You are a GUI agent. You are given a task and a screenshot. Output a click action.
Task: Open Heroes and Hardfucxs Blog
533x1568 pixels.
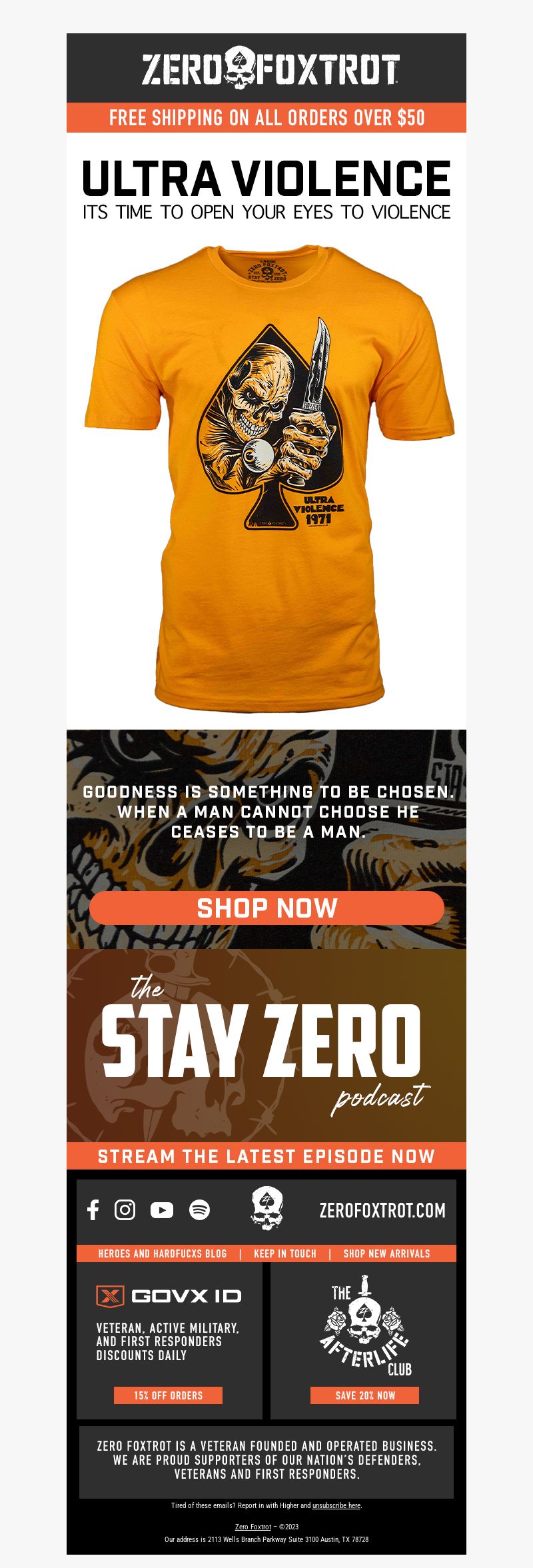(x=163, y=1253)
